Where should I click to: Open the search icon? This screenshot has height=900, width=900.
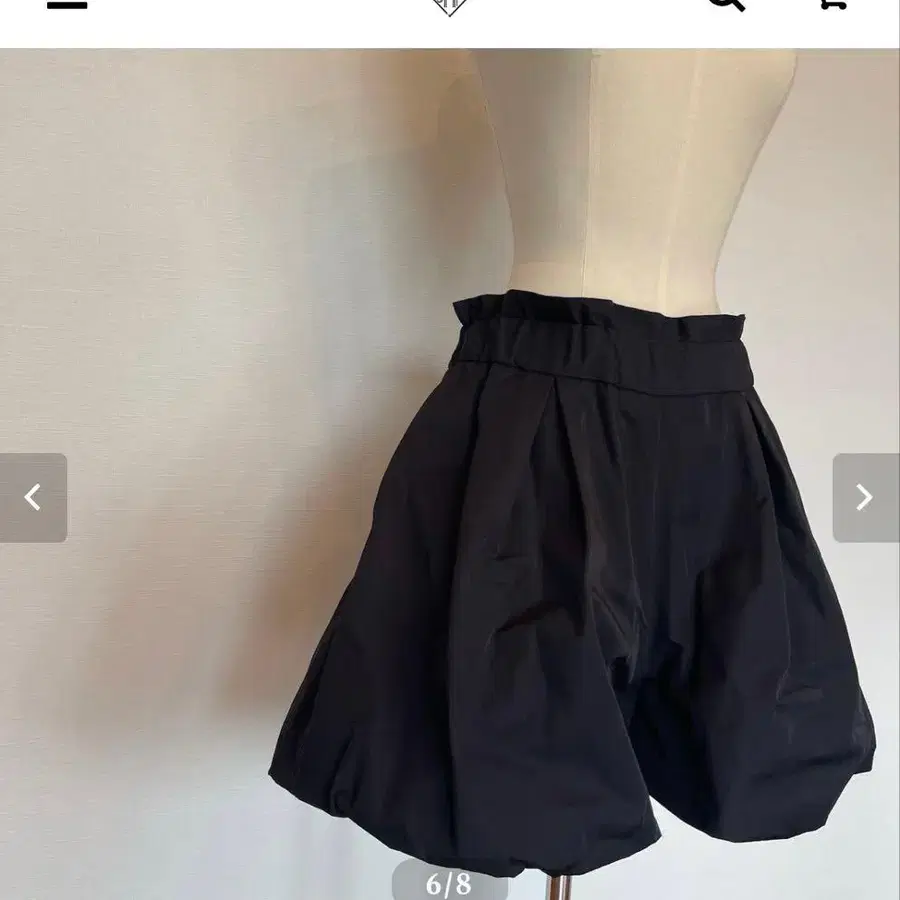[727, 5]
